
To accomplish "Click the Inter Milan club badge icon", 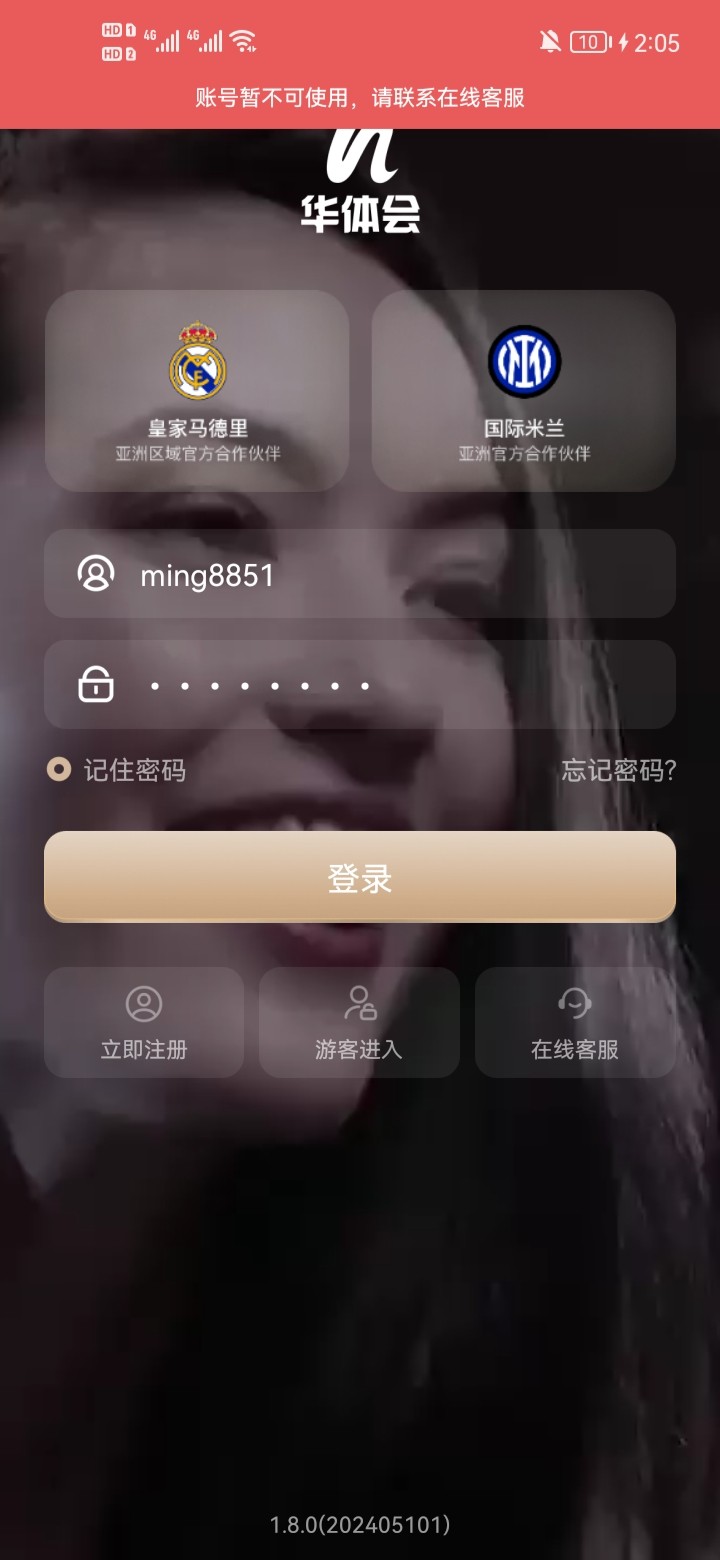I will pos(523,360).
